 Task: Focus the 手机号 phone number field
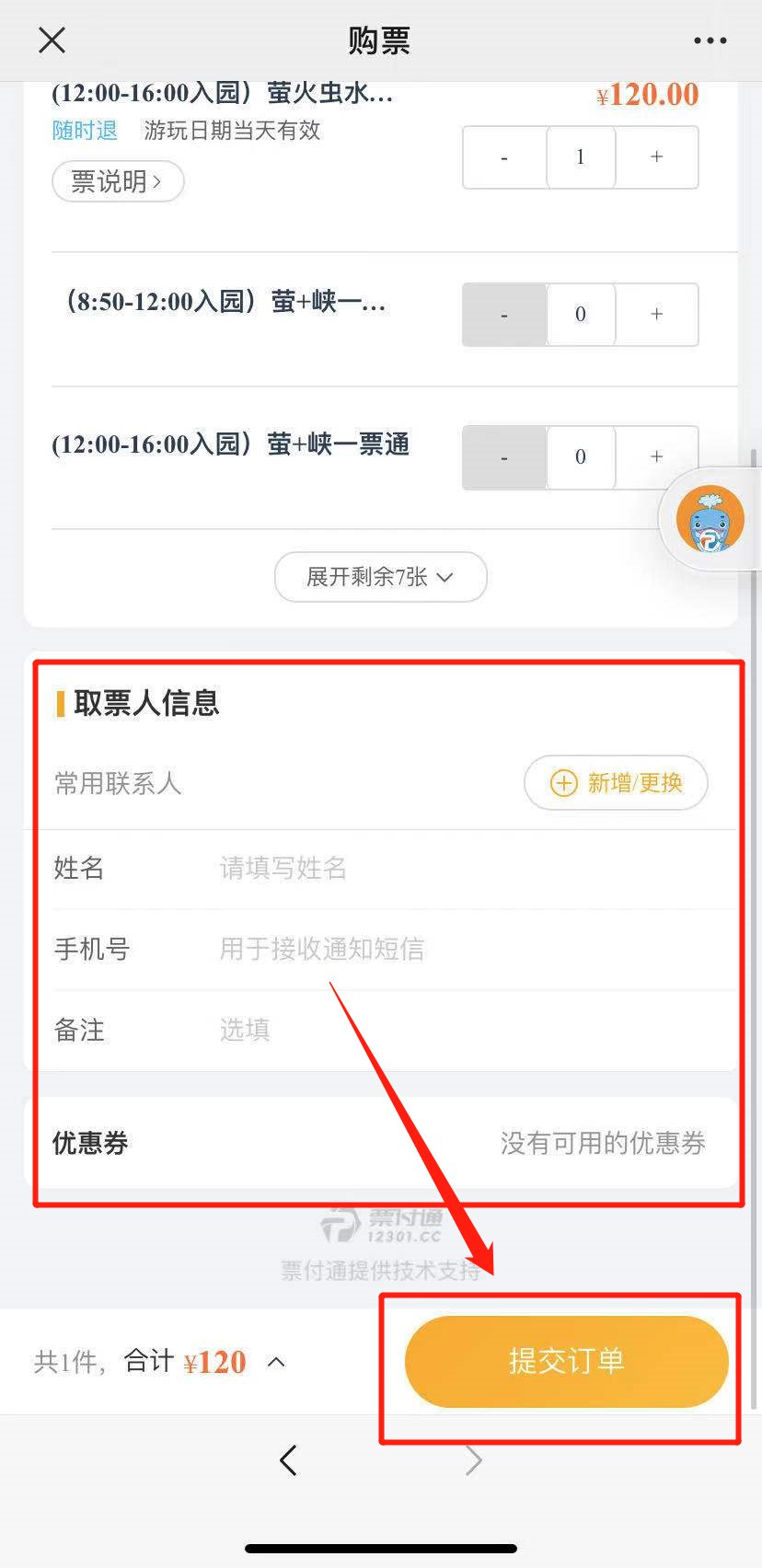coord(460,949)
